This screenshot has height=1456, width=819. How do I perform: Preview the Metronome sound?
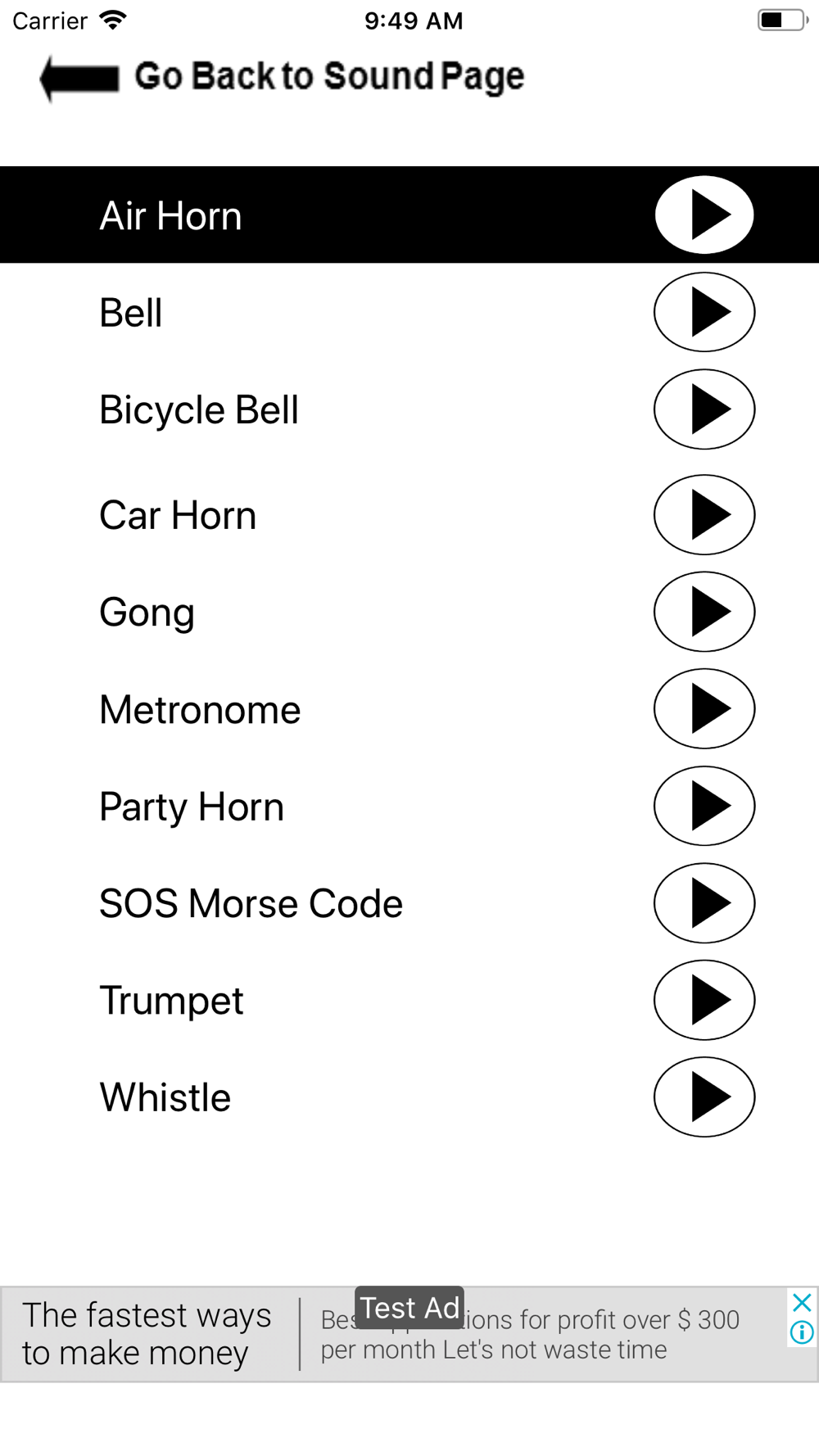[x=704, y=709]
